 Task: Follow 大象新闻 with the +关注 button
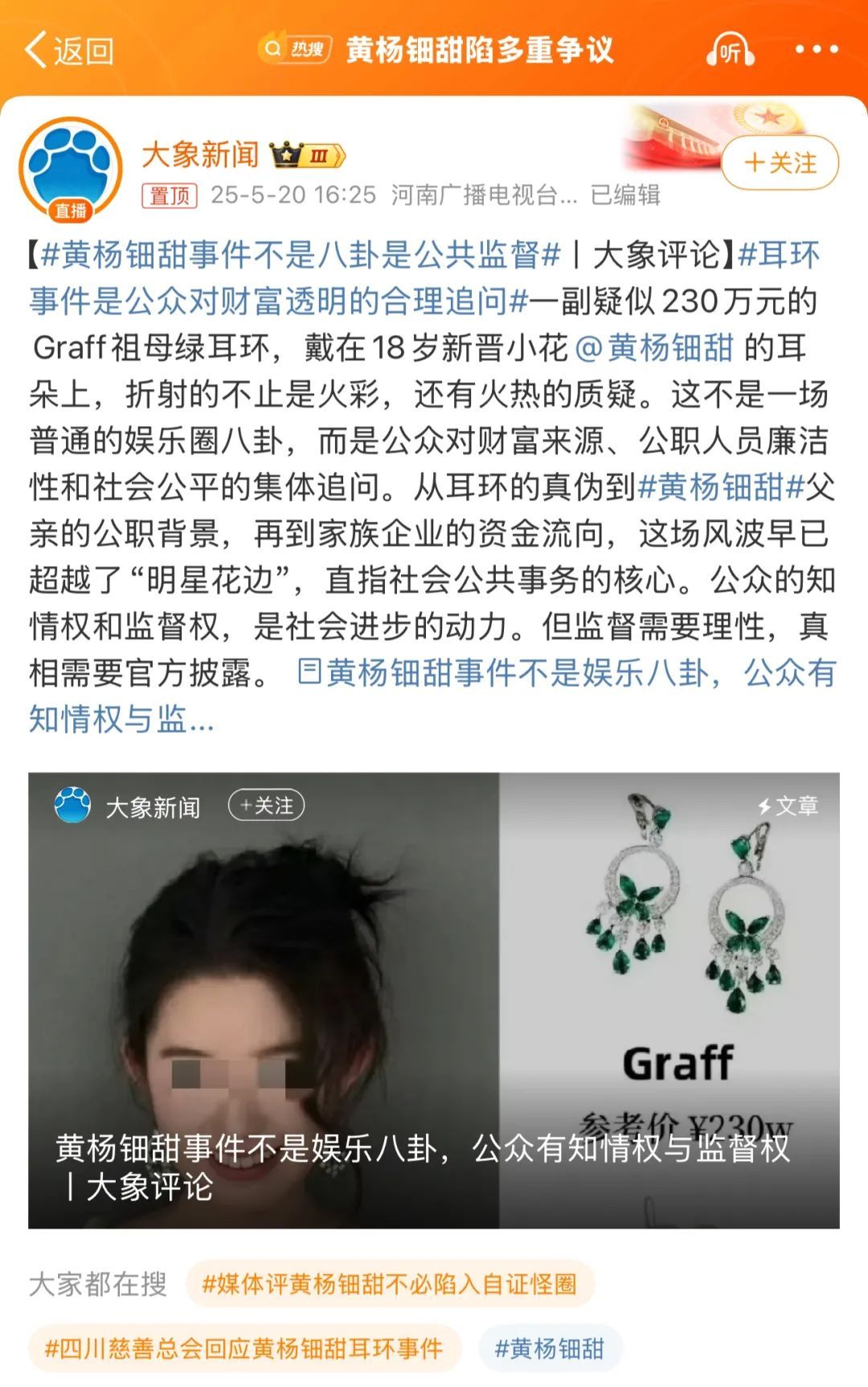click(x=780, y=163)
